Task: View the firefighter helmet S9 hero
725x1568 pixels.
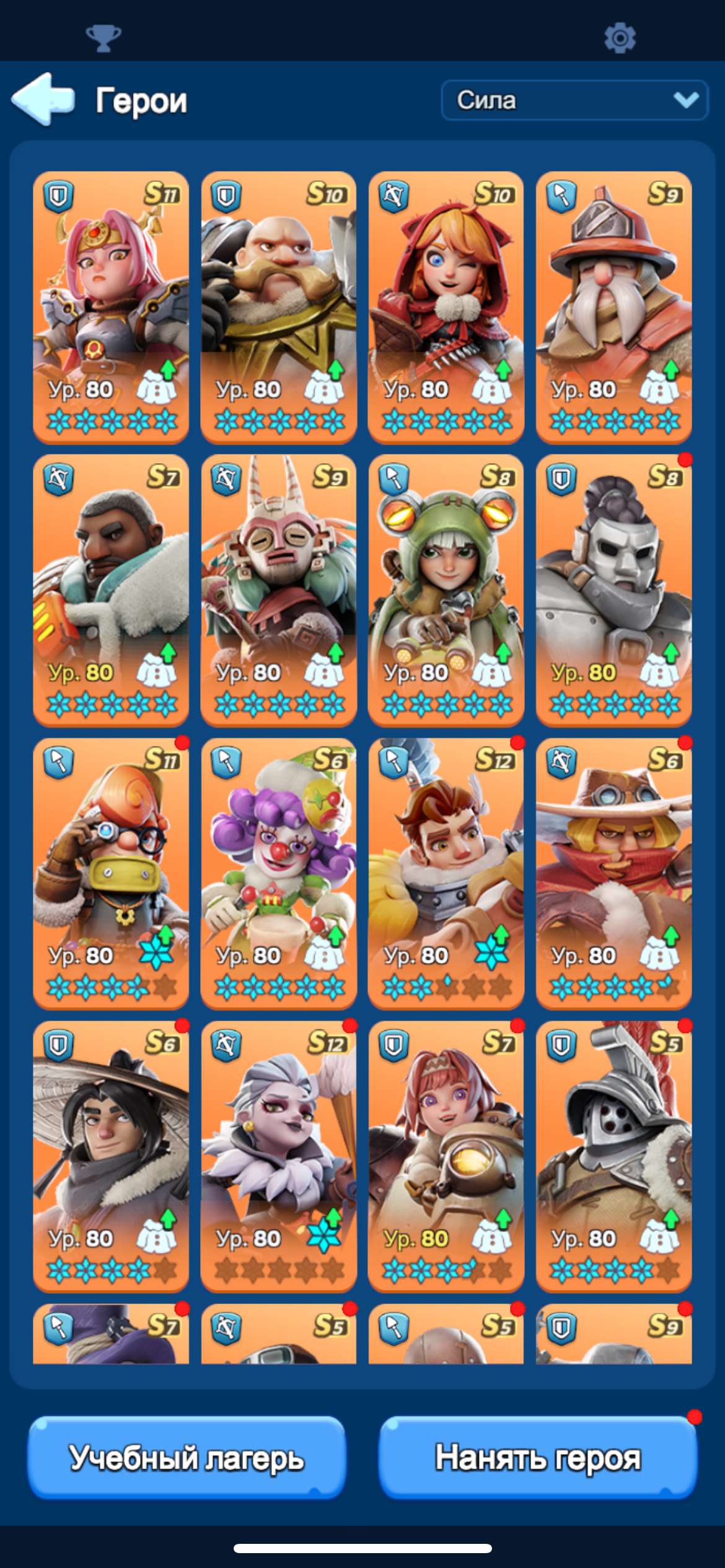Action: pyautogui.click(x=614, y=307)
